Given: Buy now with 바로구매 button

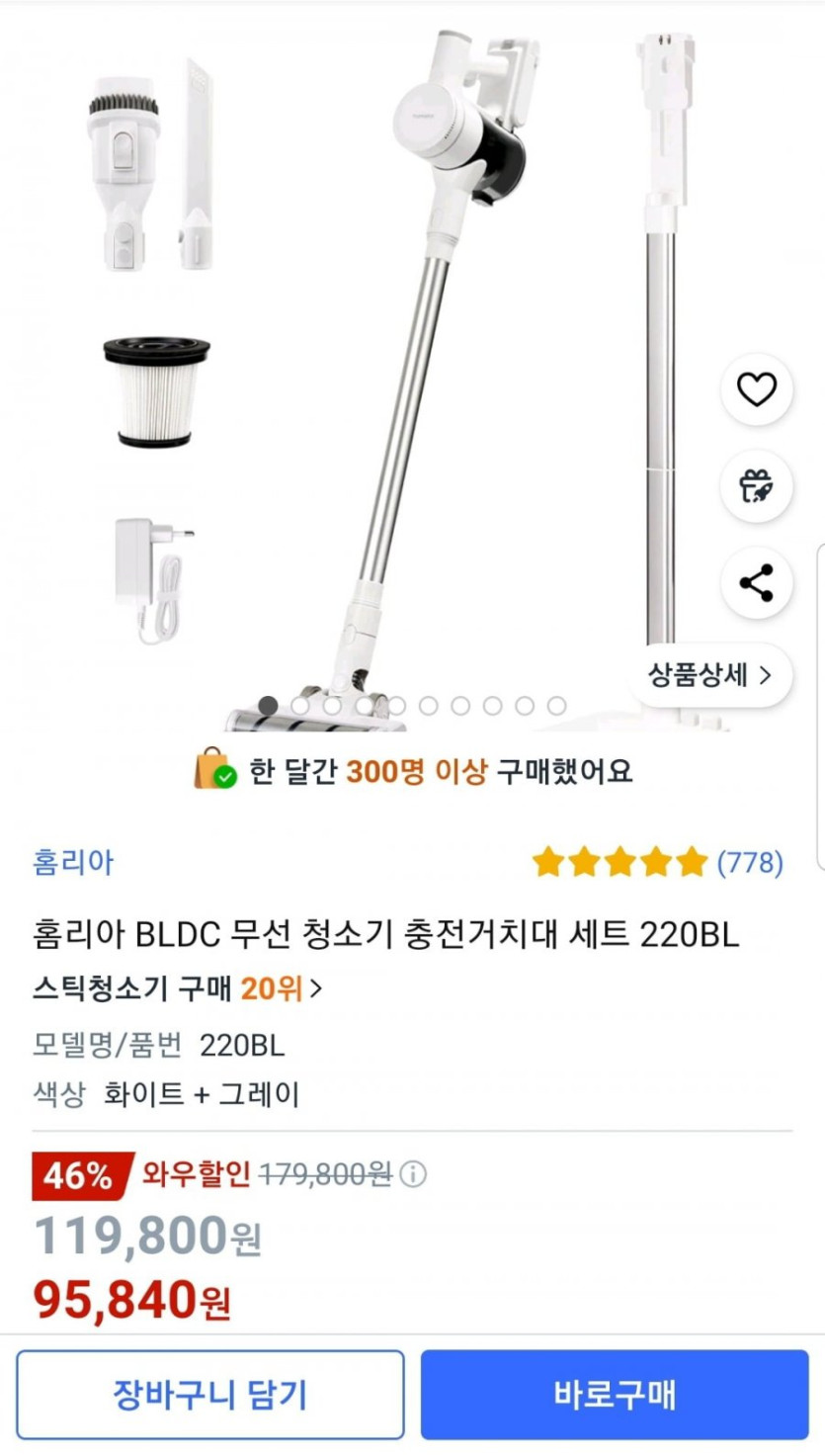Looking at the screenshot, I should coord(615,1395).
